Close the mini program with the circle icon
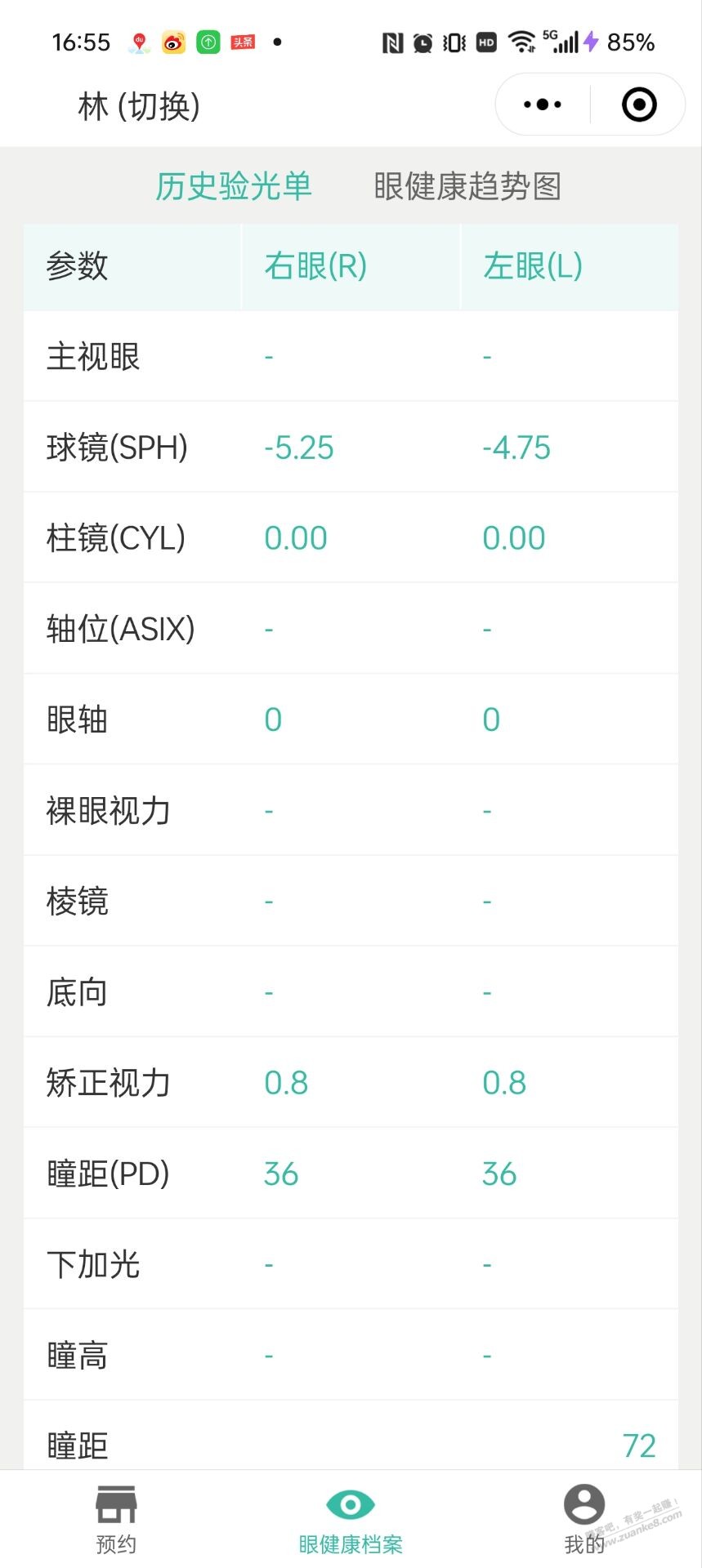Image resolution: width=702 pixels, height=1568 pixels. coord(639,105)
